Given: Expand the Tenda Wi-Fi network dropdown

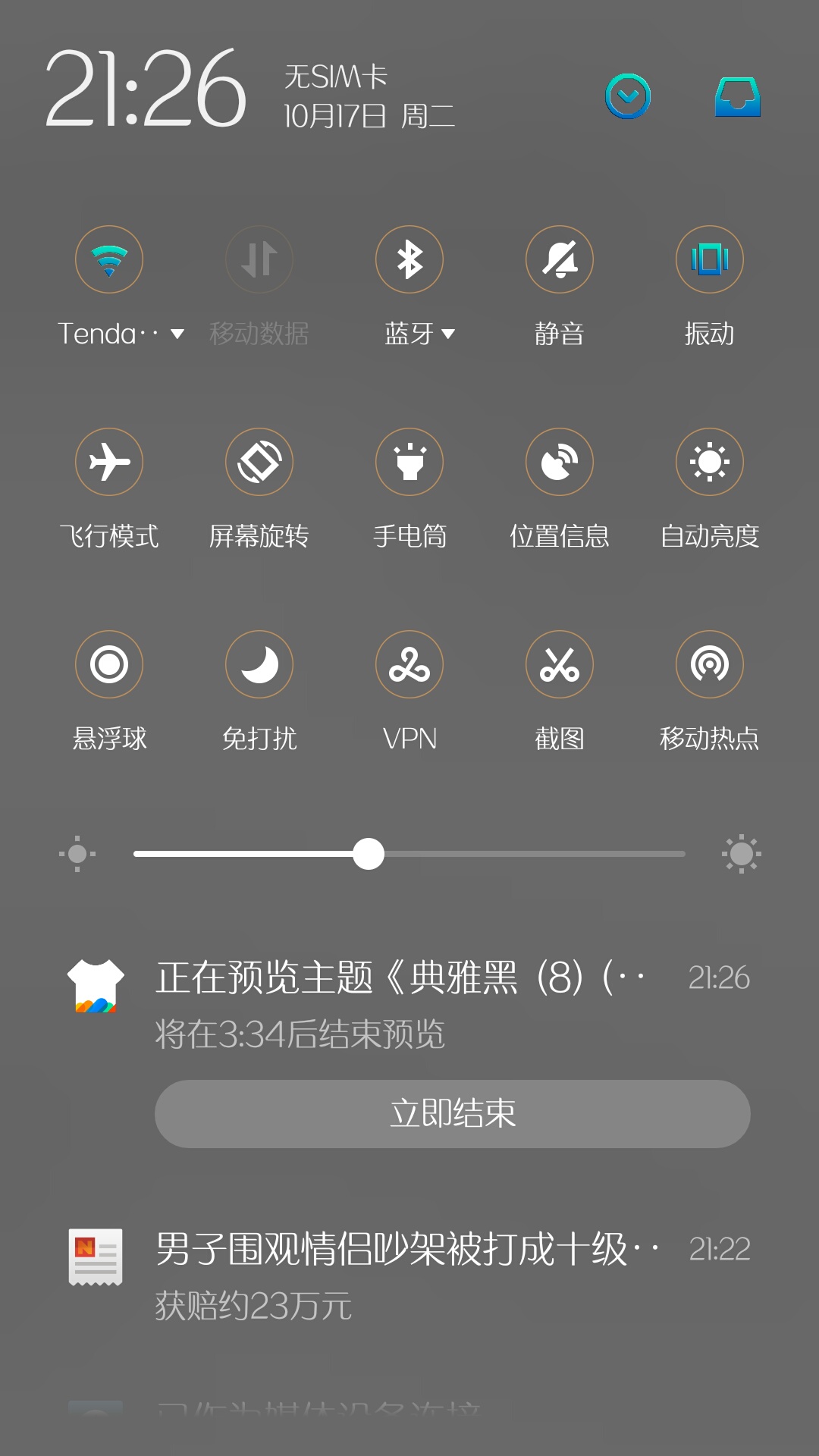Looking at the screenshot, I should [177, 334].
